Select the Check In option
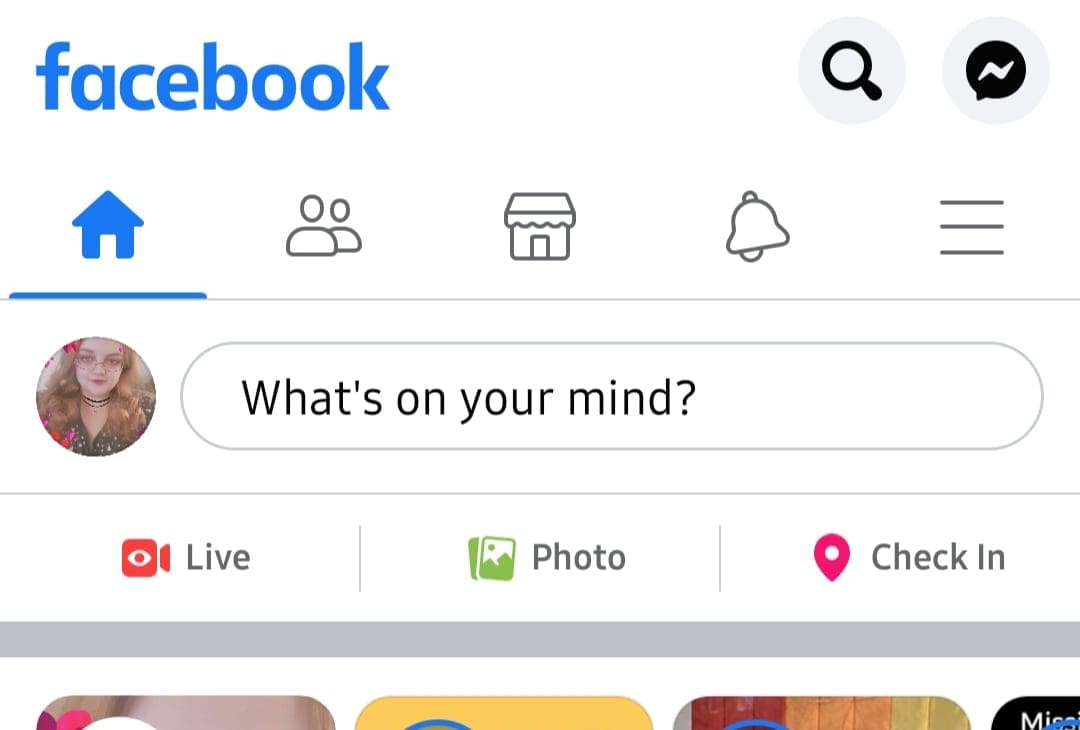Screen dimensions: 1080x730 point(908,558)
